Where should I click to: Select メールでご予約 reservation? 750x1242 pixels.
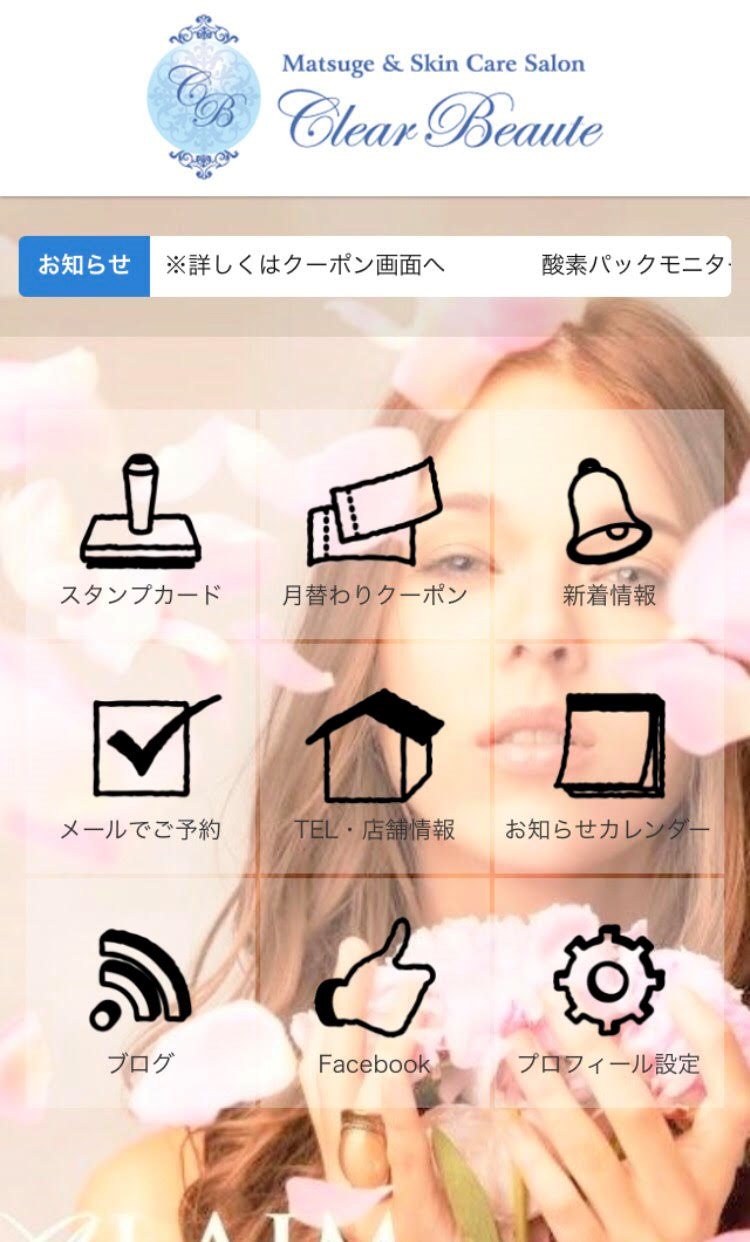[x=141, y=762]
